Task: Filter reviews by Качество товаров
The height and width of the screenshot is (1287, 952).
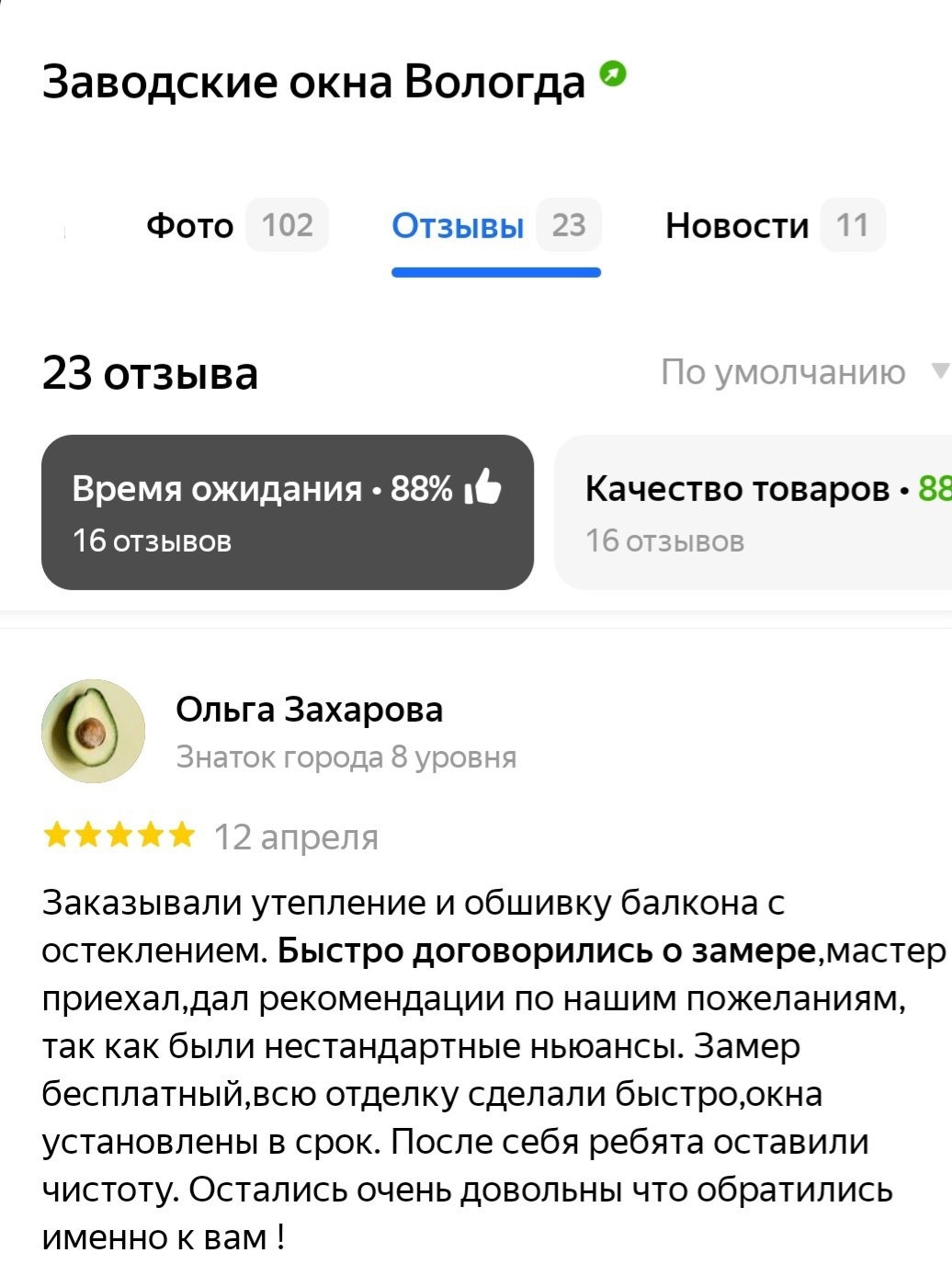Action: pos(754,512)
